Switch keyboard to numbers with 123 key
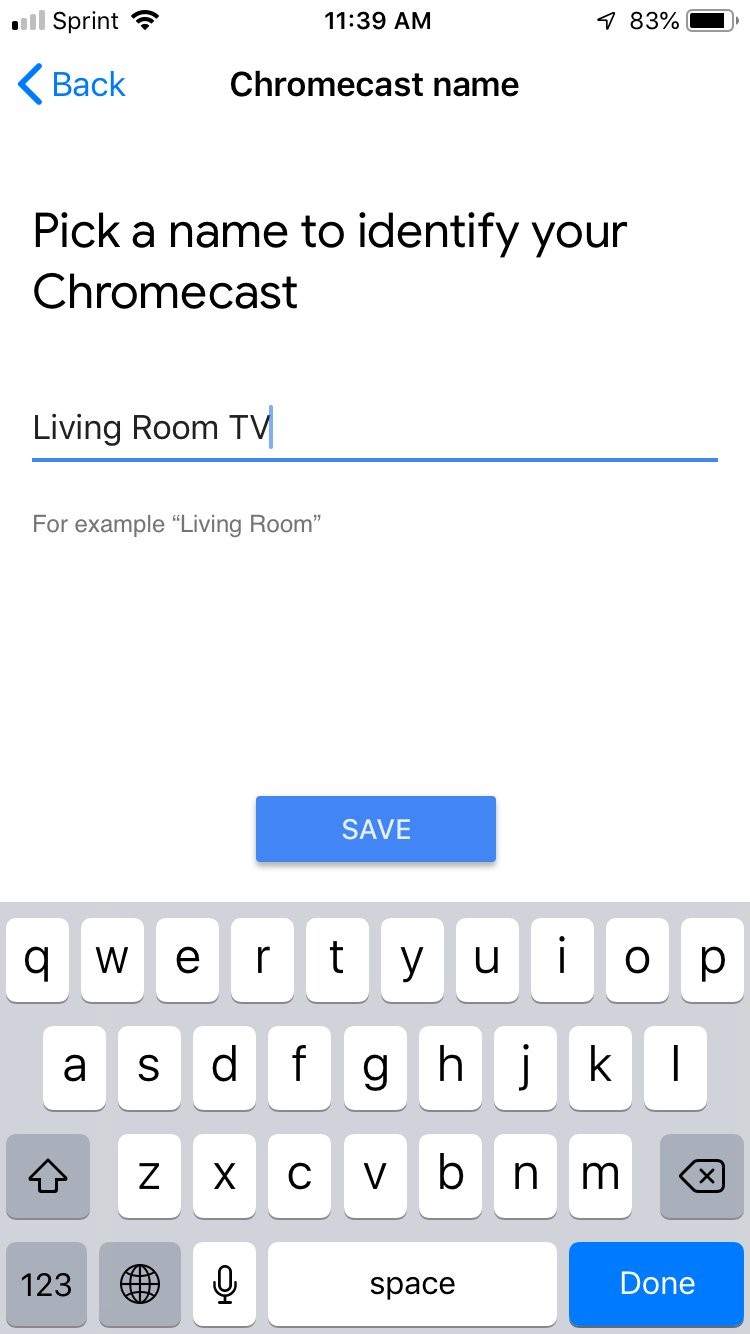This screenshot has width=750, height=1334. coord(46,1283)
